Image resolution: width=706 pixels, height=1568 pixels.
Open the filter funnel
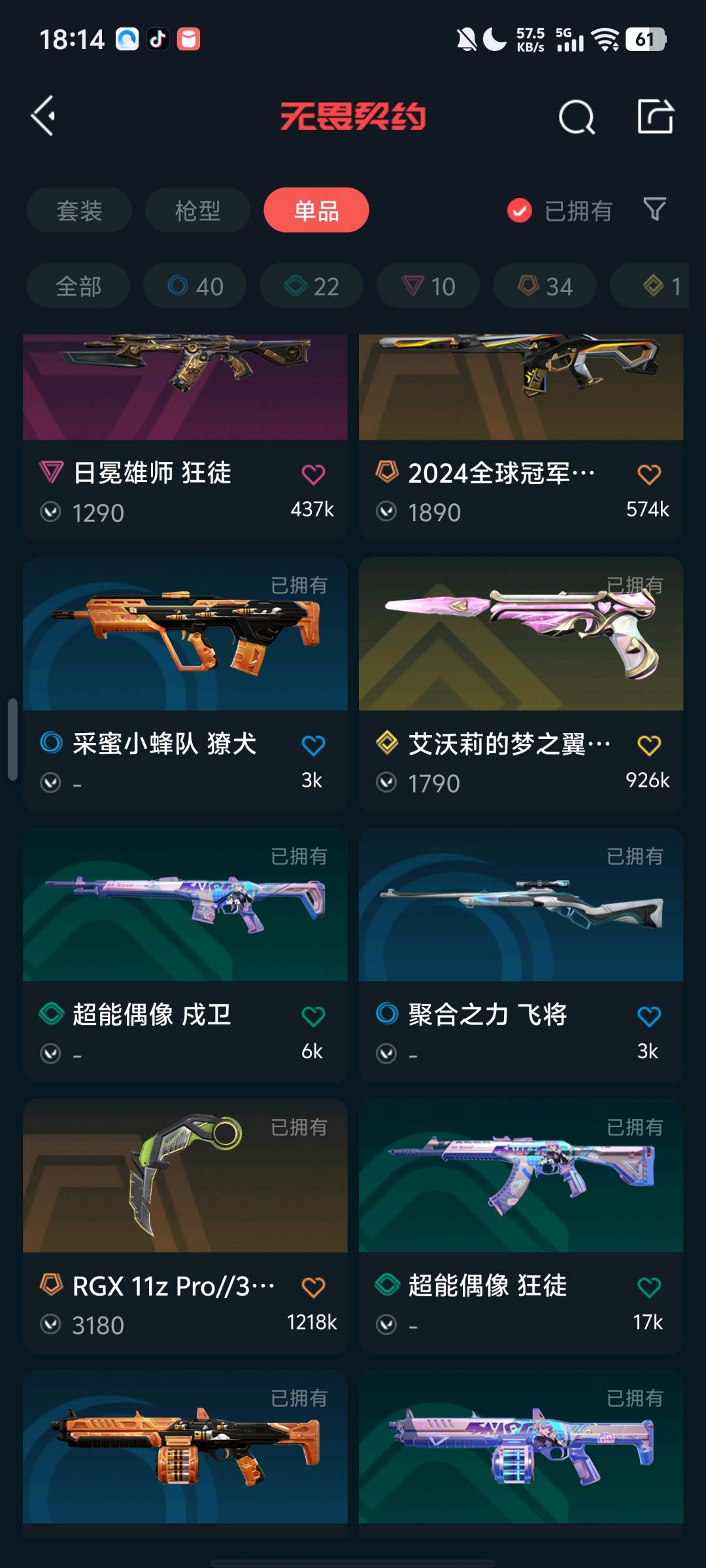[654, 209]
